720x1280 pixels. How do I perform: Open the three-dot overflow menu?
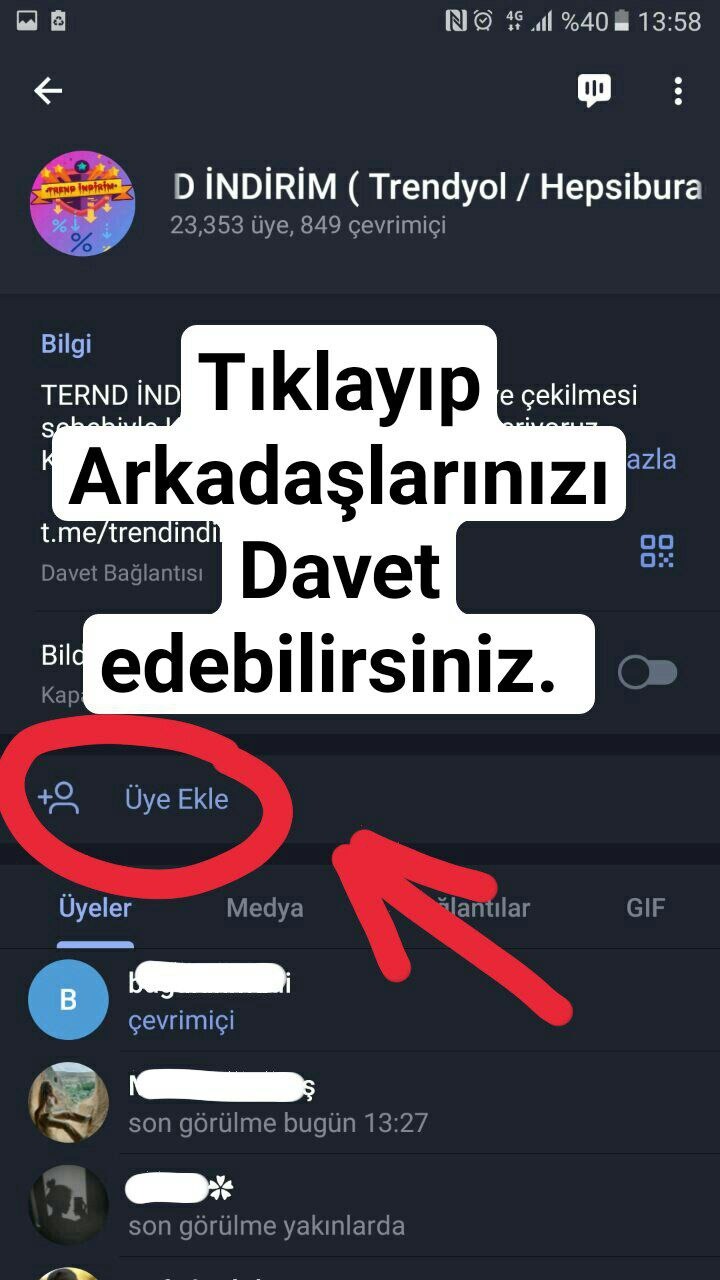(678, 91)
